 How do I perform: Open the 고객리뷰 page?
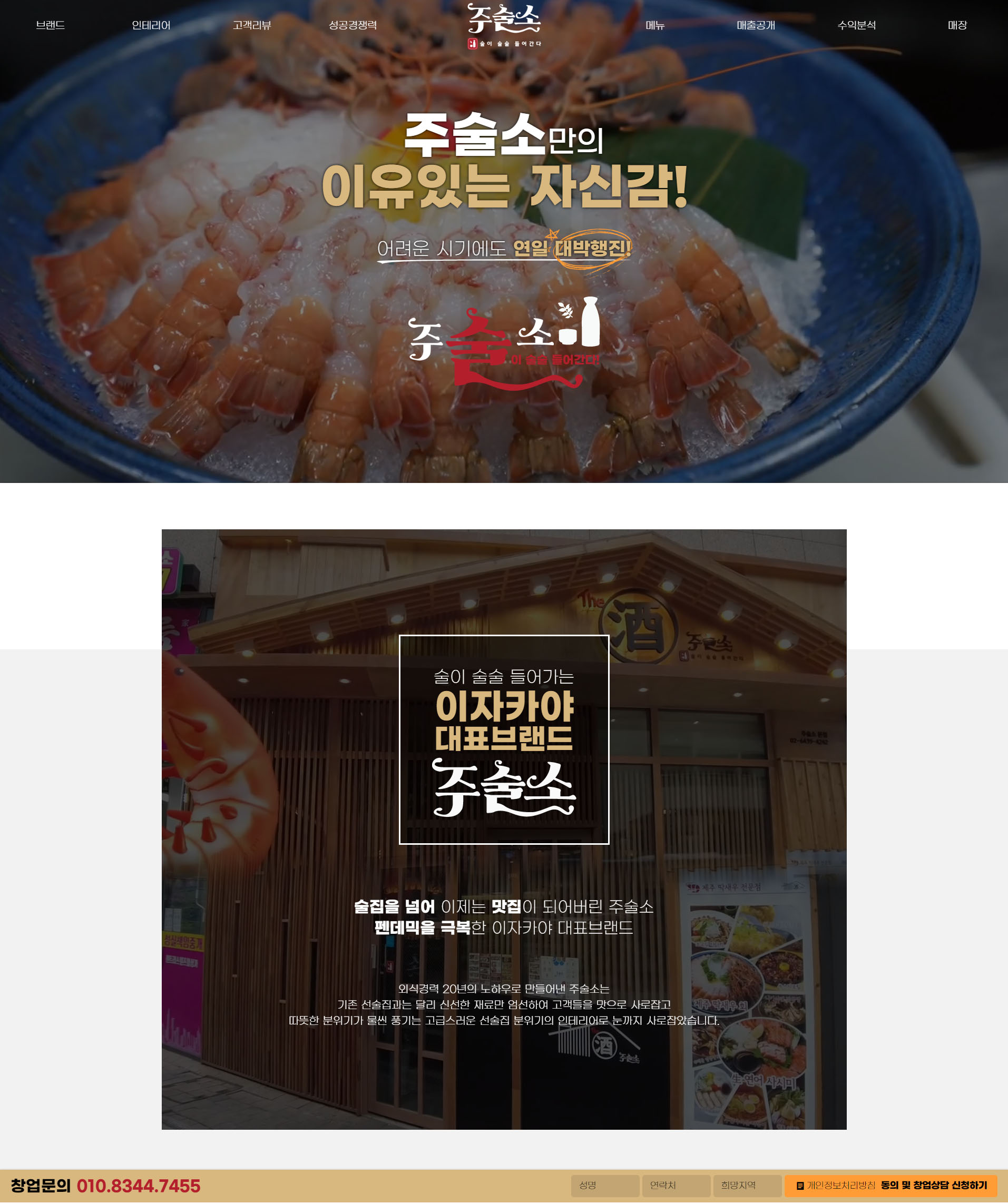pyautogui.click(x=251, y=25)
